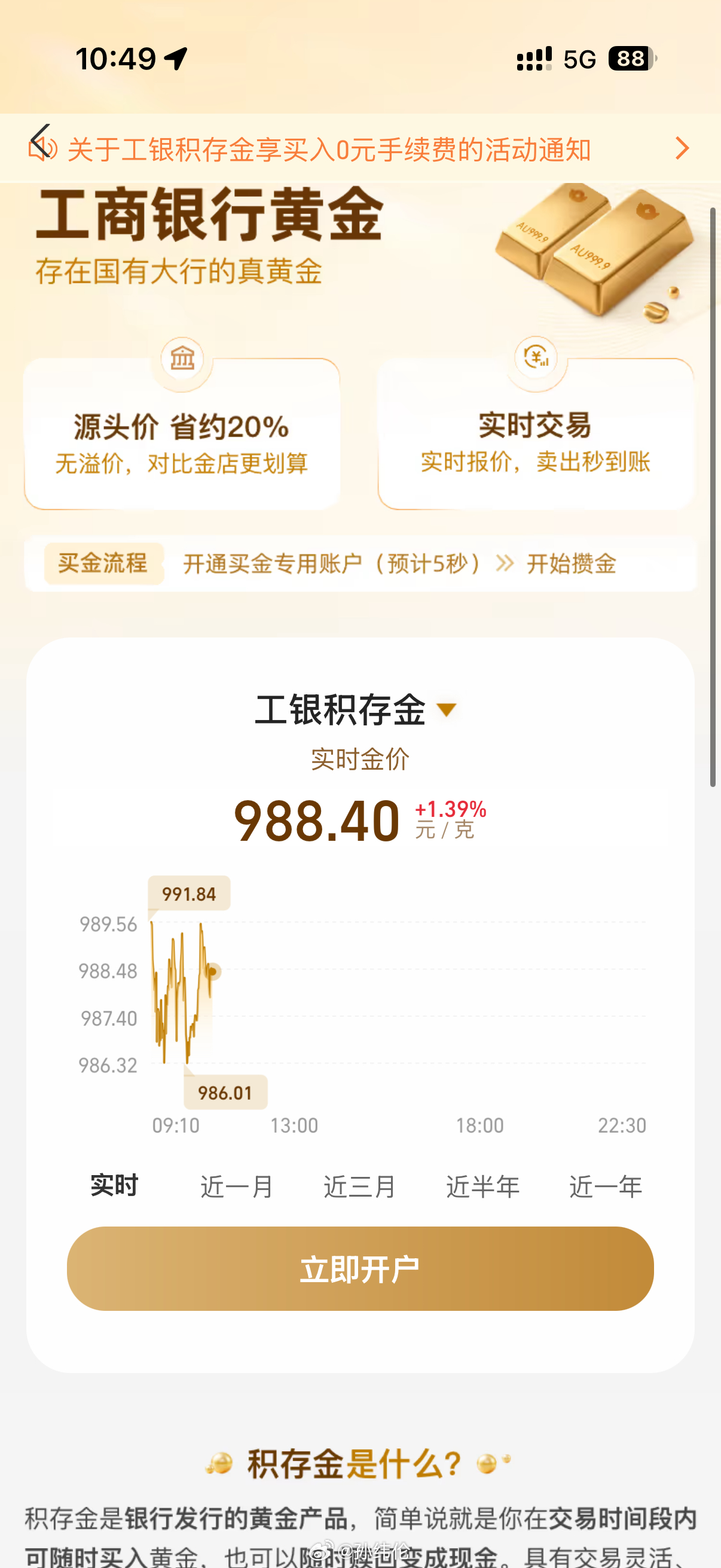
Task: Tap the double chevron before 开始攒金
Action: [505, 564]
